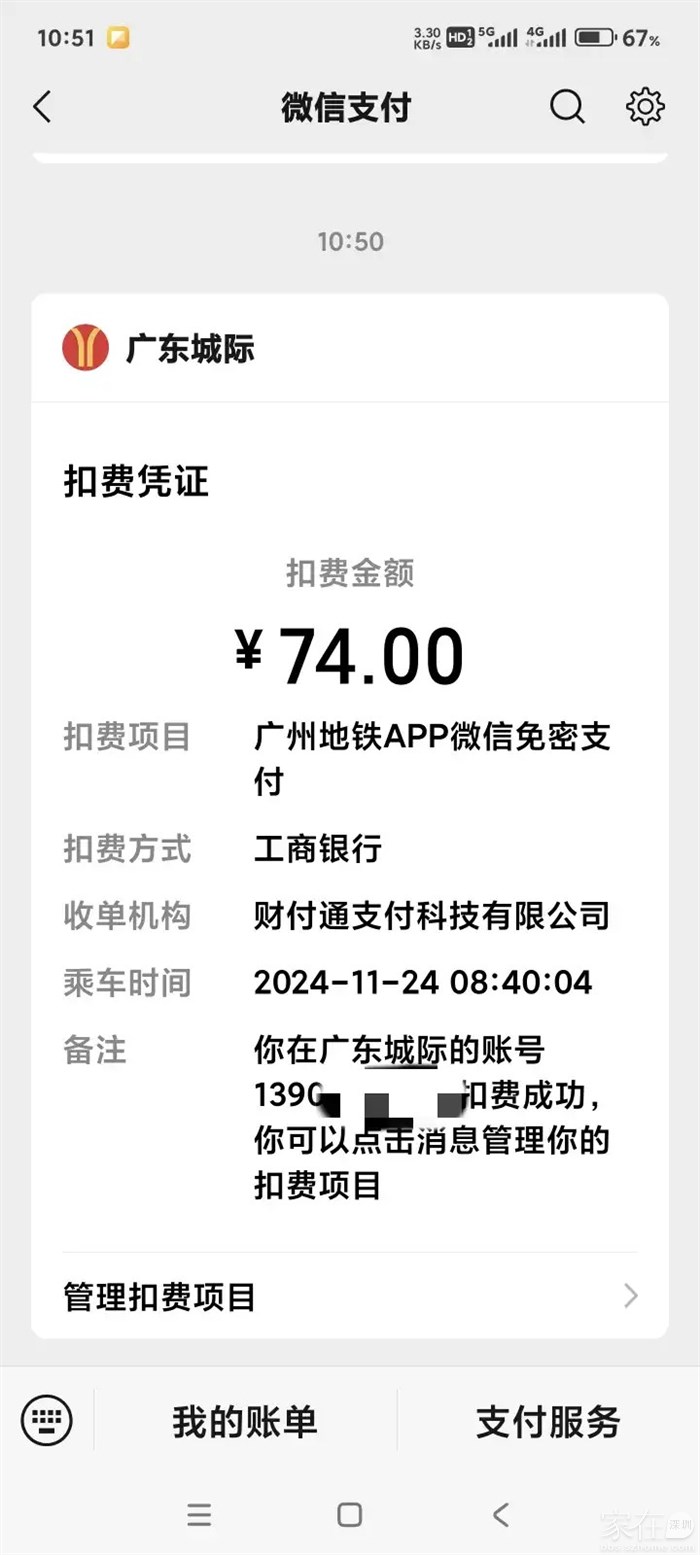Image resolution: width=700 pixels, height=1555 pixels.
Task: Go back from the 微信支付 chat
Action: 42,107
